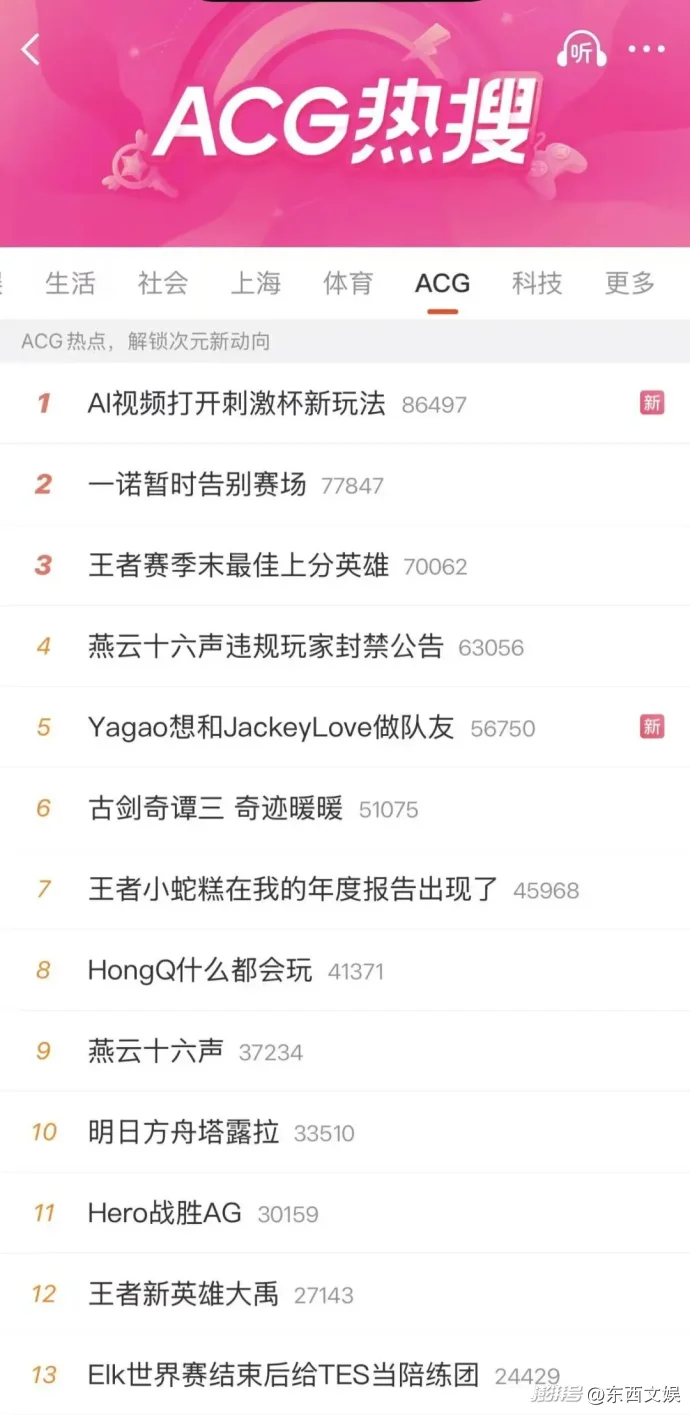
Task: Open the topic HongQ什么都会玩
Action: point(200,971)
